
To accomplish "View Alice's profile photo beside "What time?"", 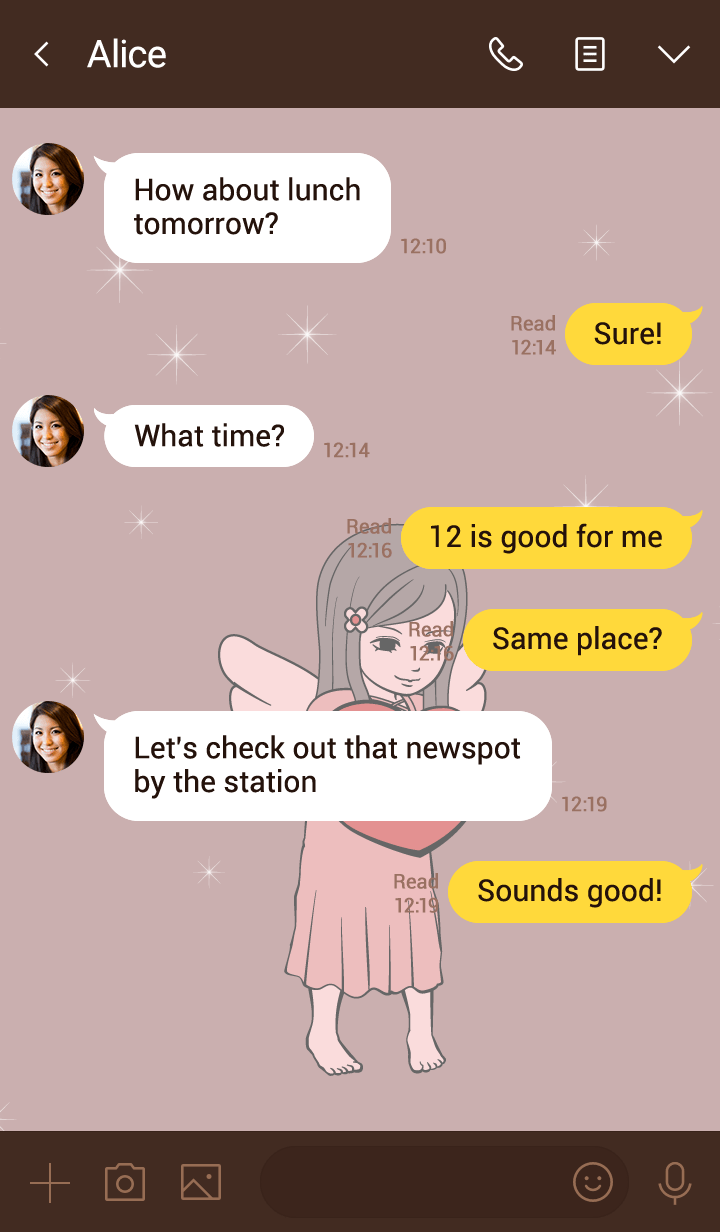I will coord(48,431).
